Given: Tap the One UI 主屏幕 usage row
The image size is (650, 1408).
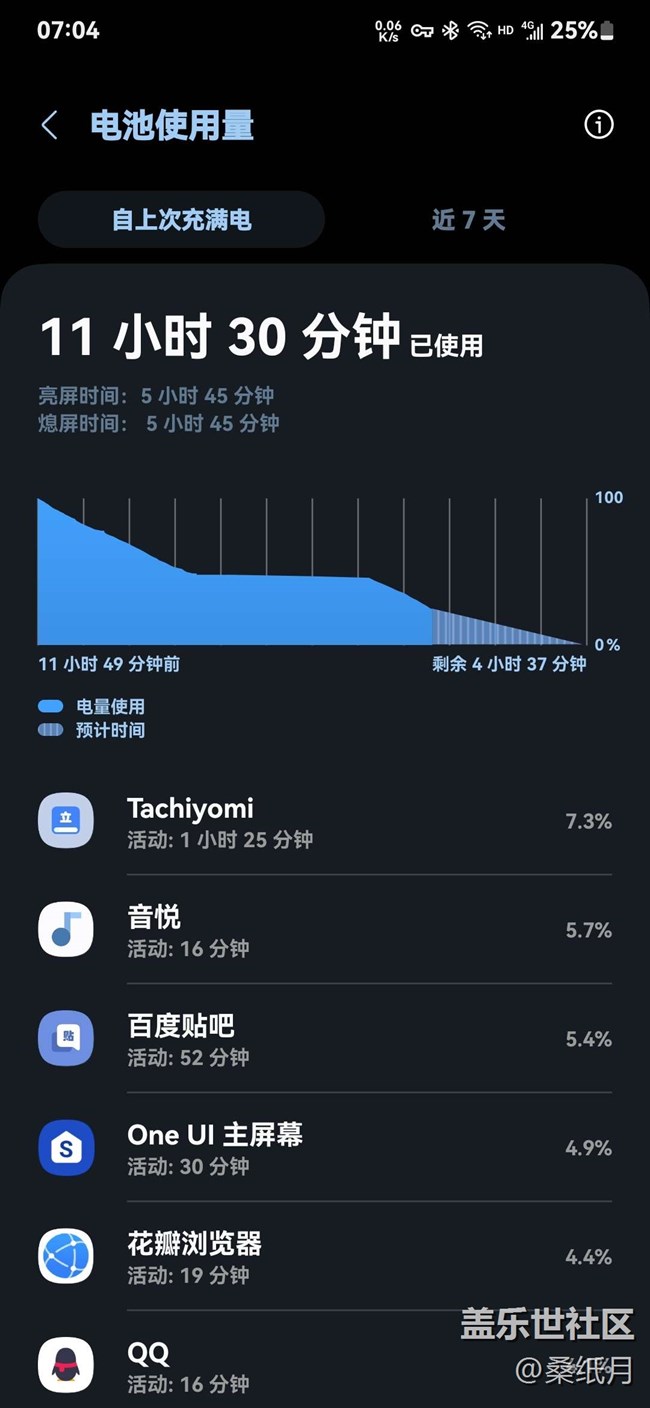Looking at the screenshot, I should tap(324, 1148).
